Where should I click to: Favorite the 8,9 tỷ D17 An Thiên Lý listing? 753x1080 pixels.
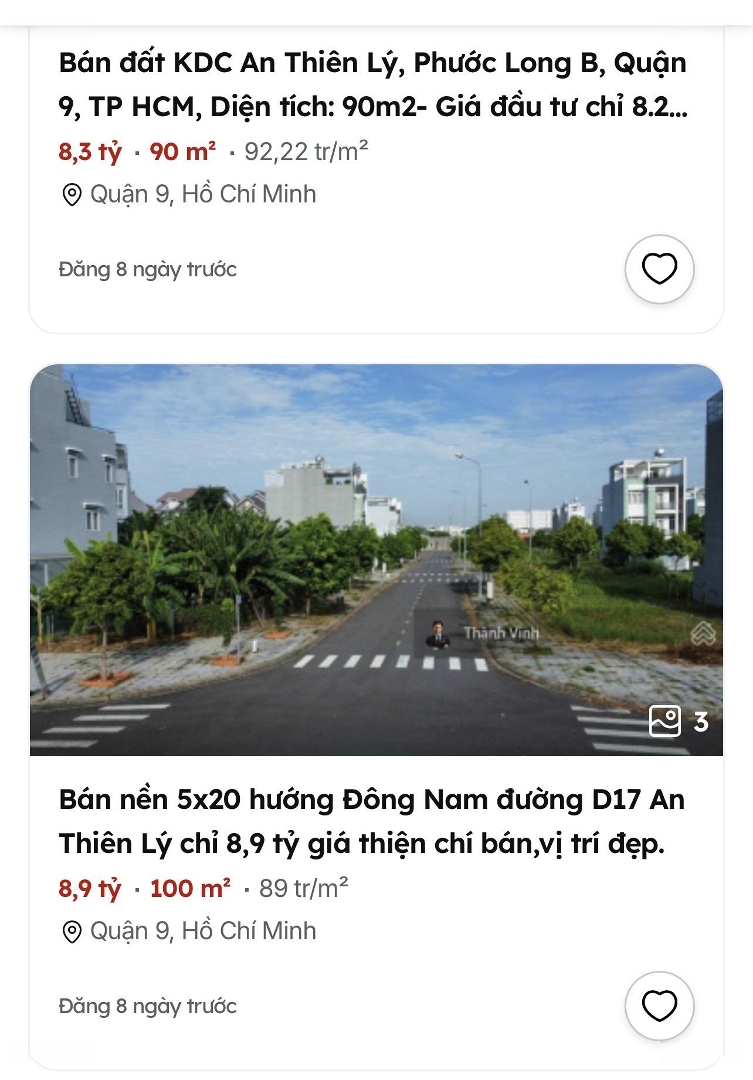pyautogui.click(x=659, y=1006)
